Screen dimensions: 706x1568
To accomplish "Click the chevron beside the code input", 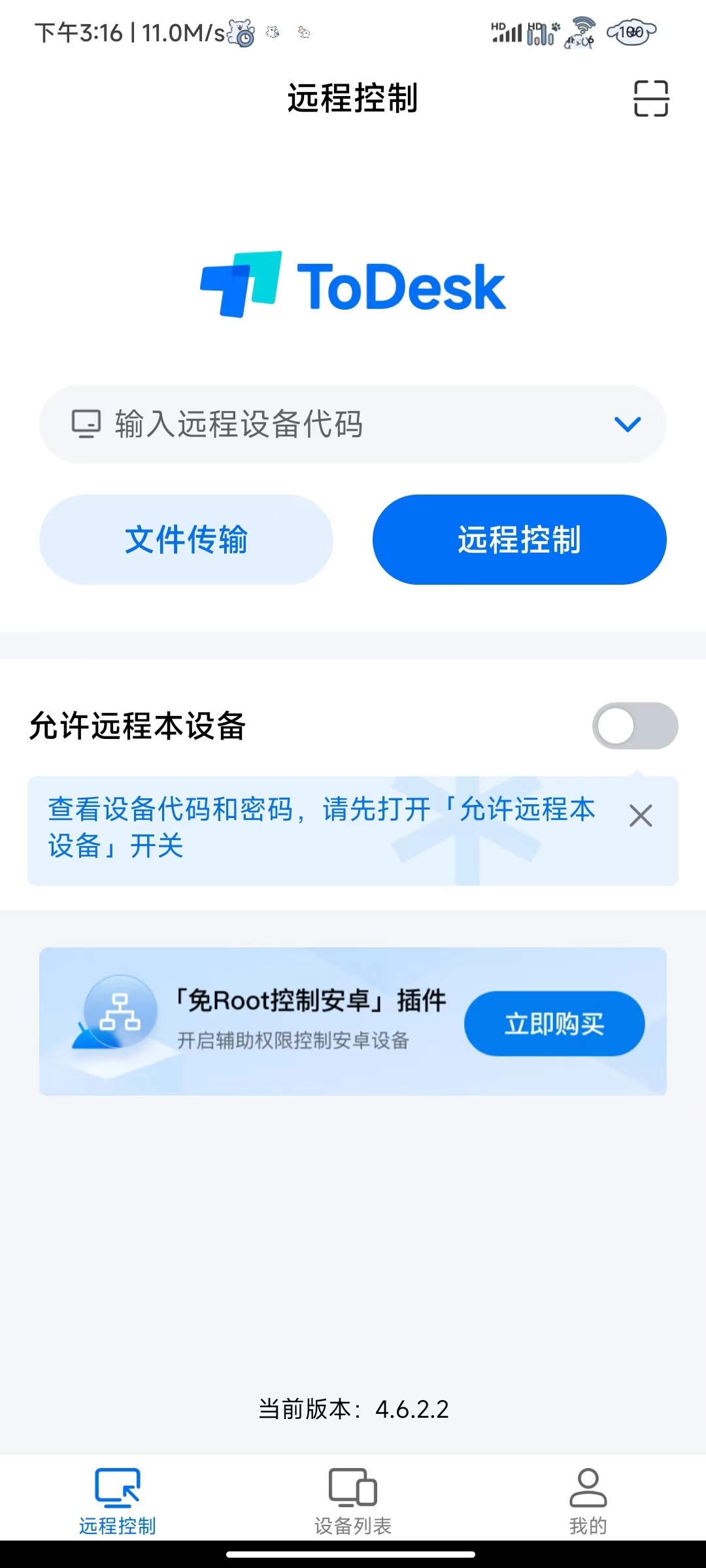I will (627, 424).
